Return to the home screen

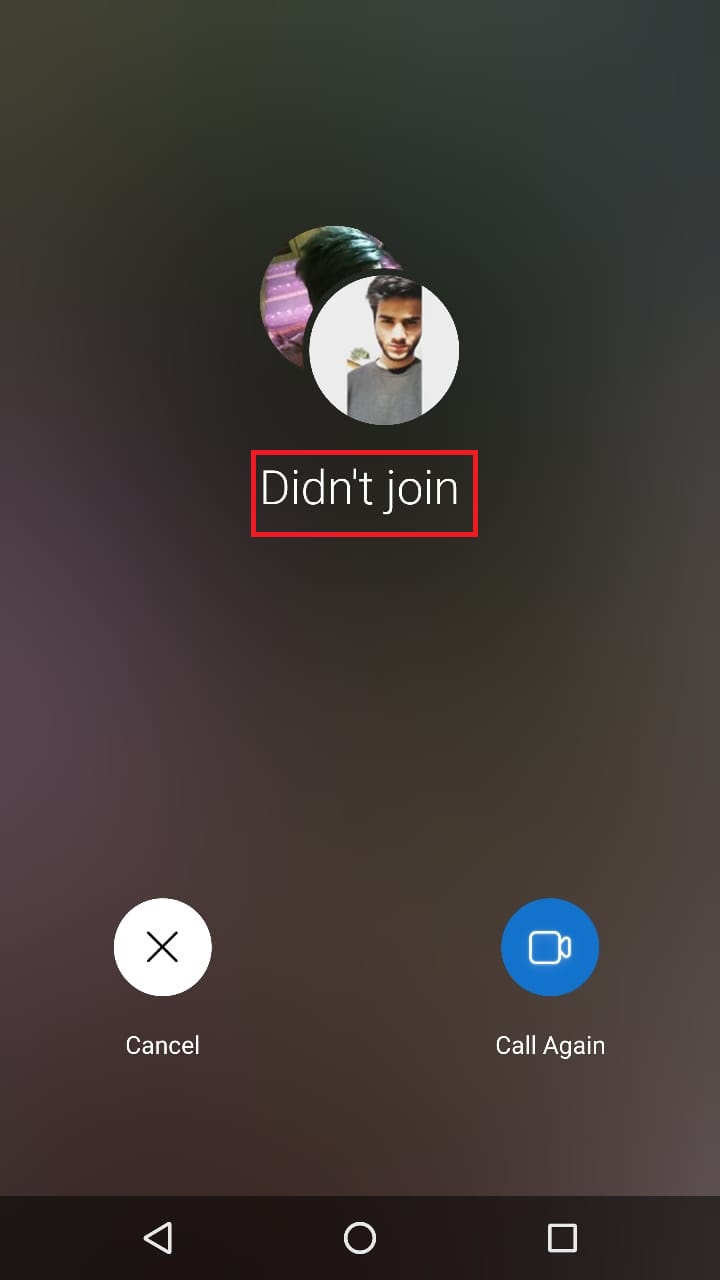click(x=360, y=1238)
